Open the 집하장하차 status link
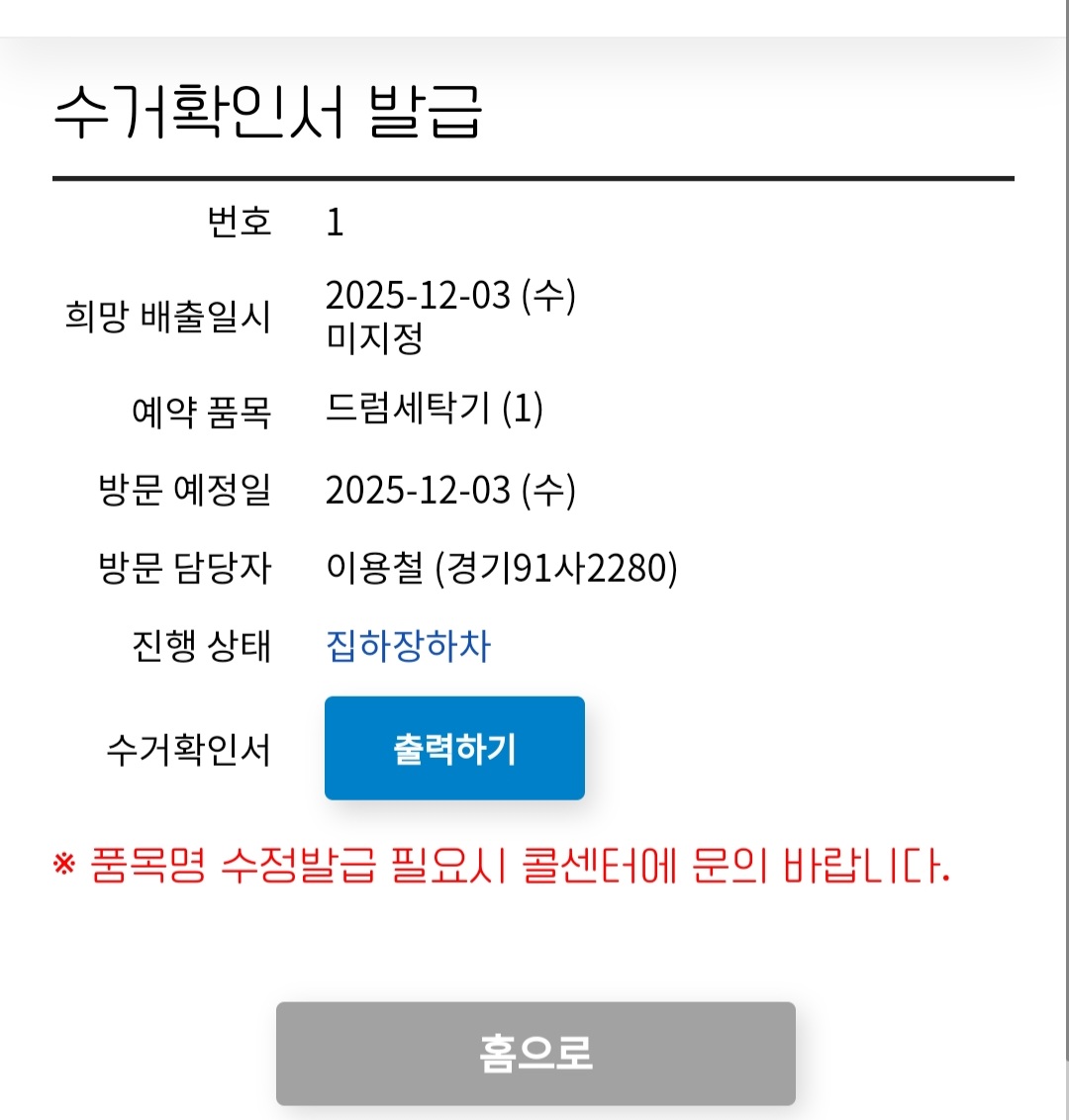Viewport: 1069px width, 1120px height. (x=408, y=646)
